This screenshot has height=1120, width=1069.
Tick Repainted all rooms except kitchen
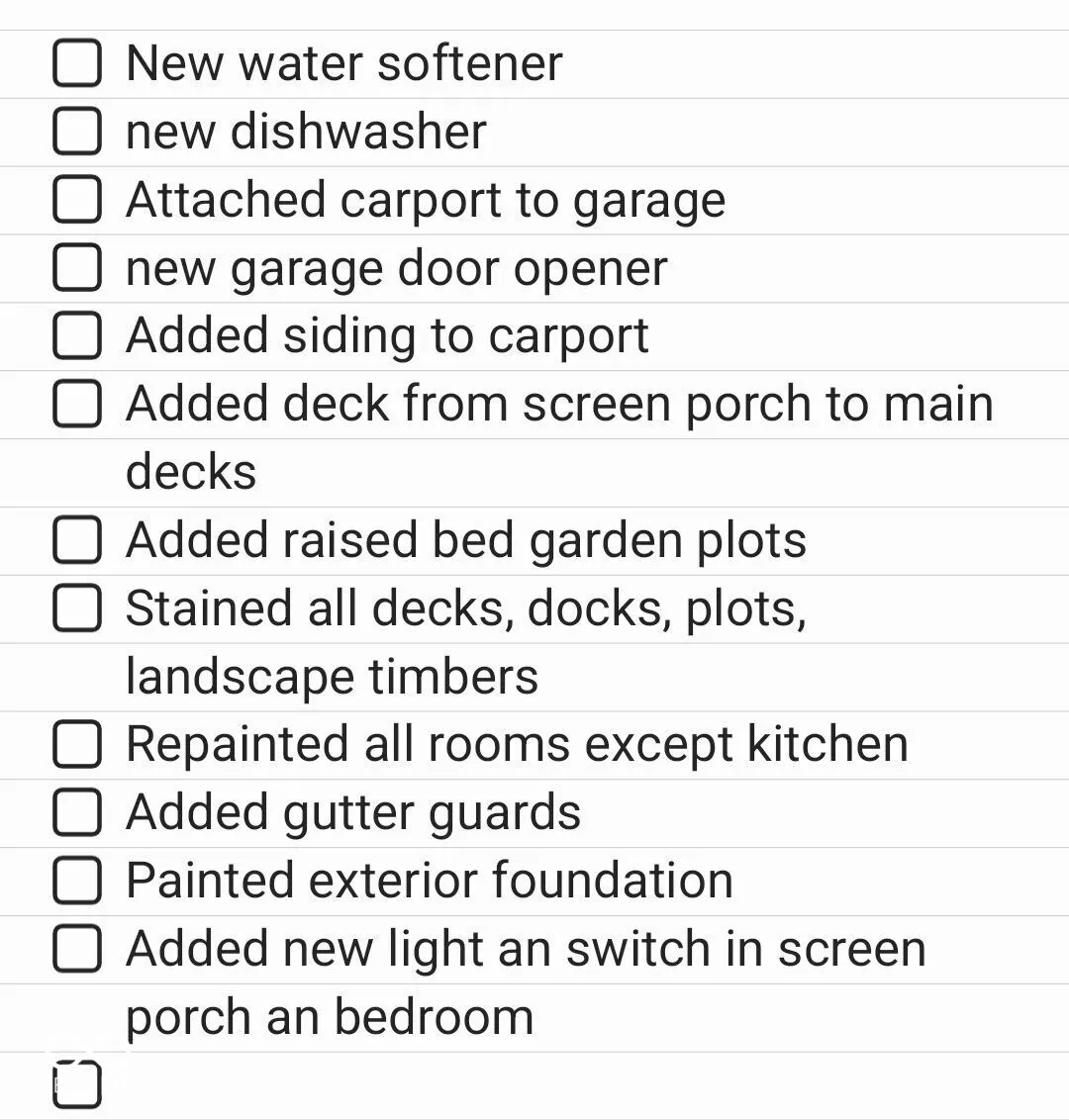coord(77,745)
